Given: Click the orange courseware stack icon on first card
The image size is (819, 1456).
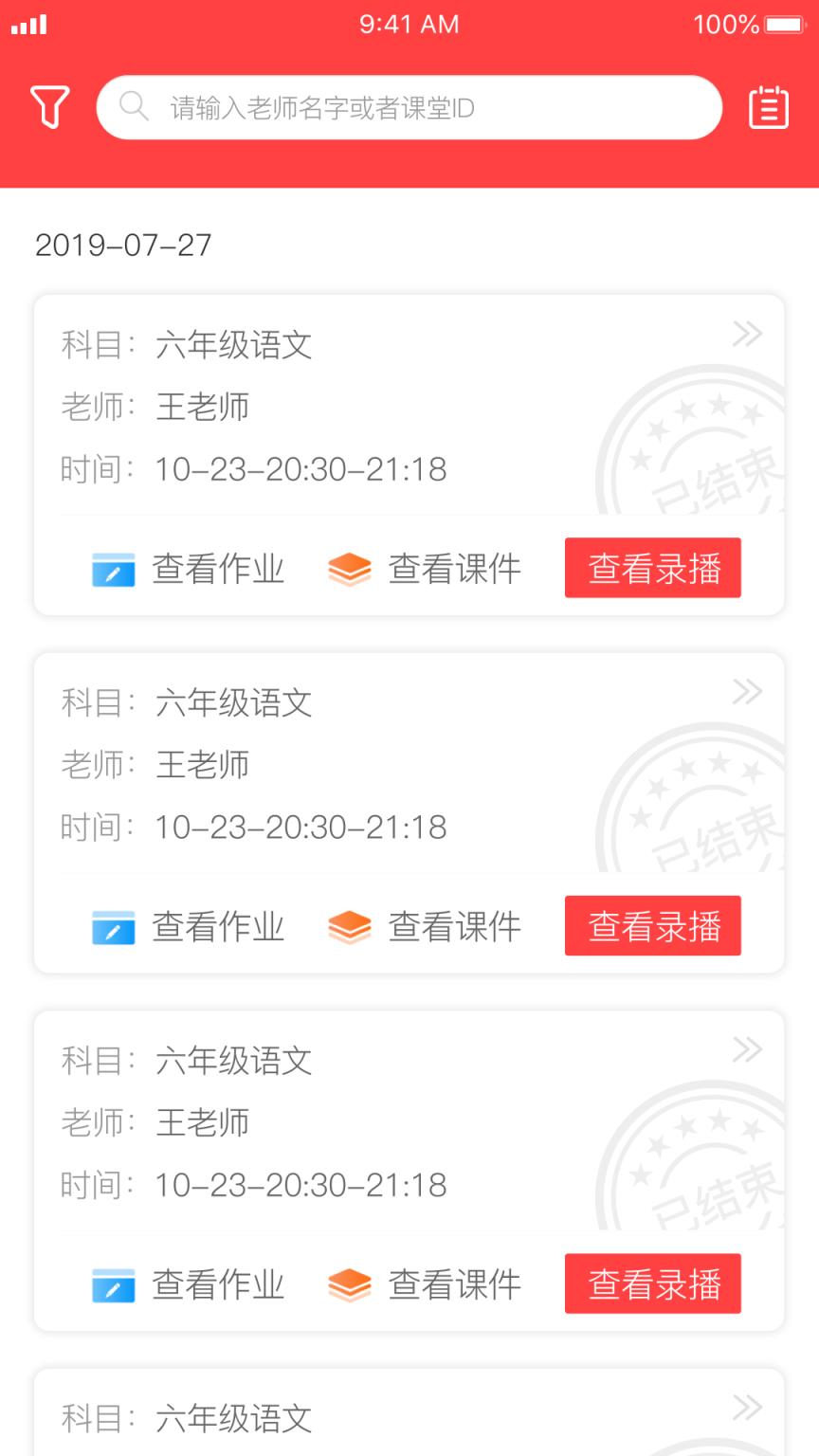Looking at the screenshot, I should tap(350, 569).
